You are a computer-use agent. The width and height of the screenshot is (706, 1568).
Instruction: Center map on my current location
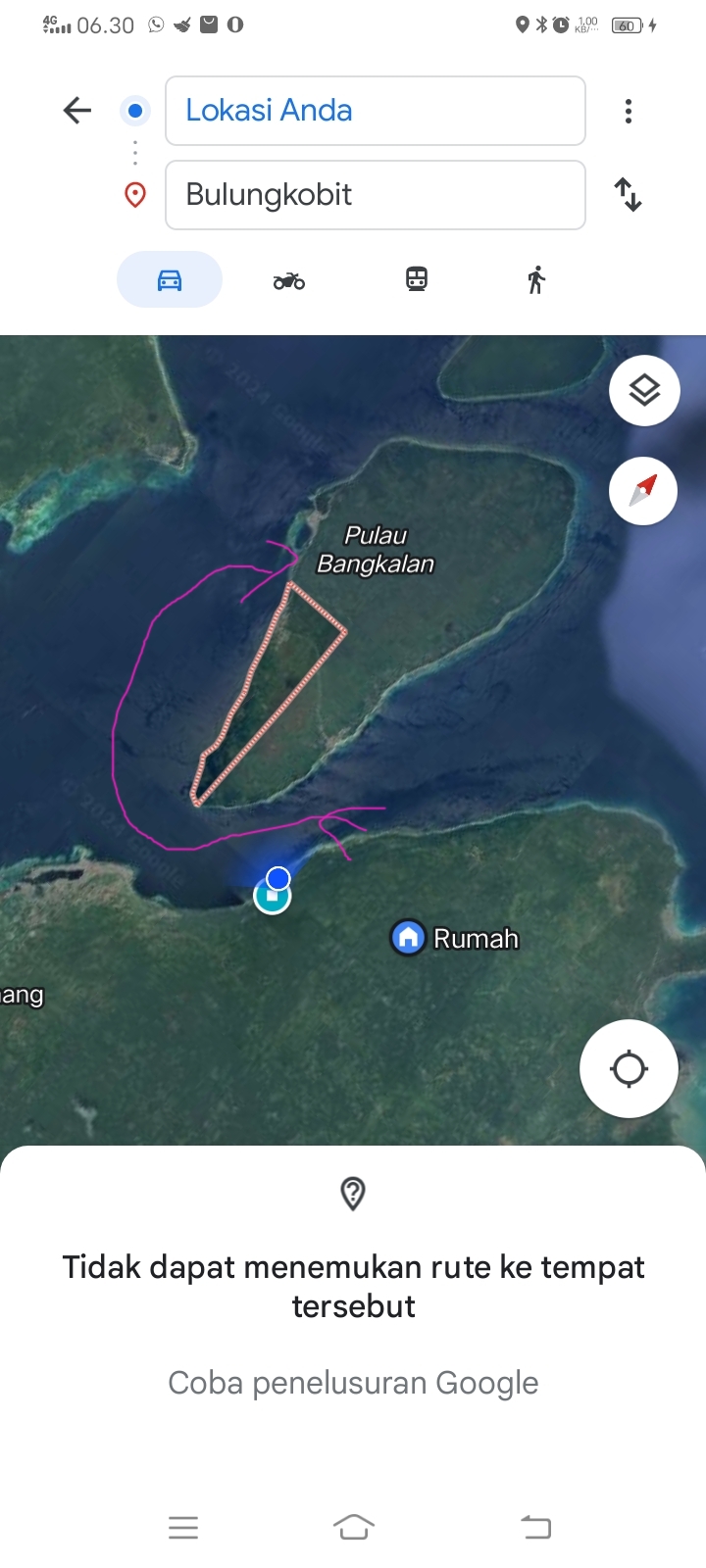pyautogui.click(x=629, y=1068)
